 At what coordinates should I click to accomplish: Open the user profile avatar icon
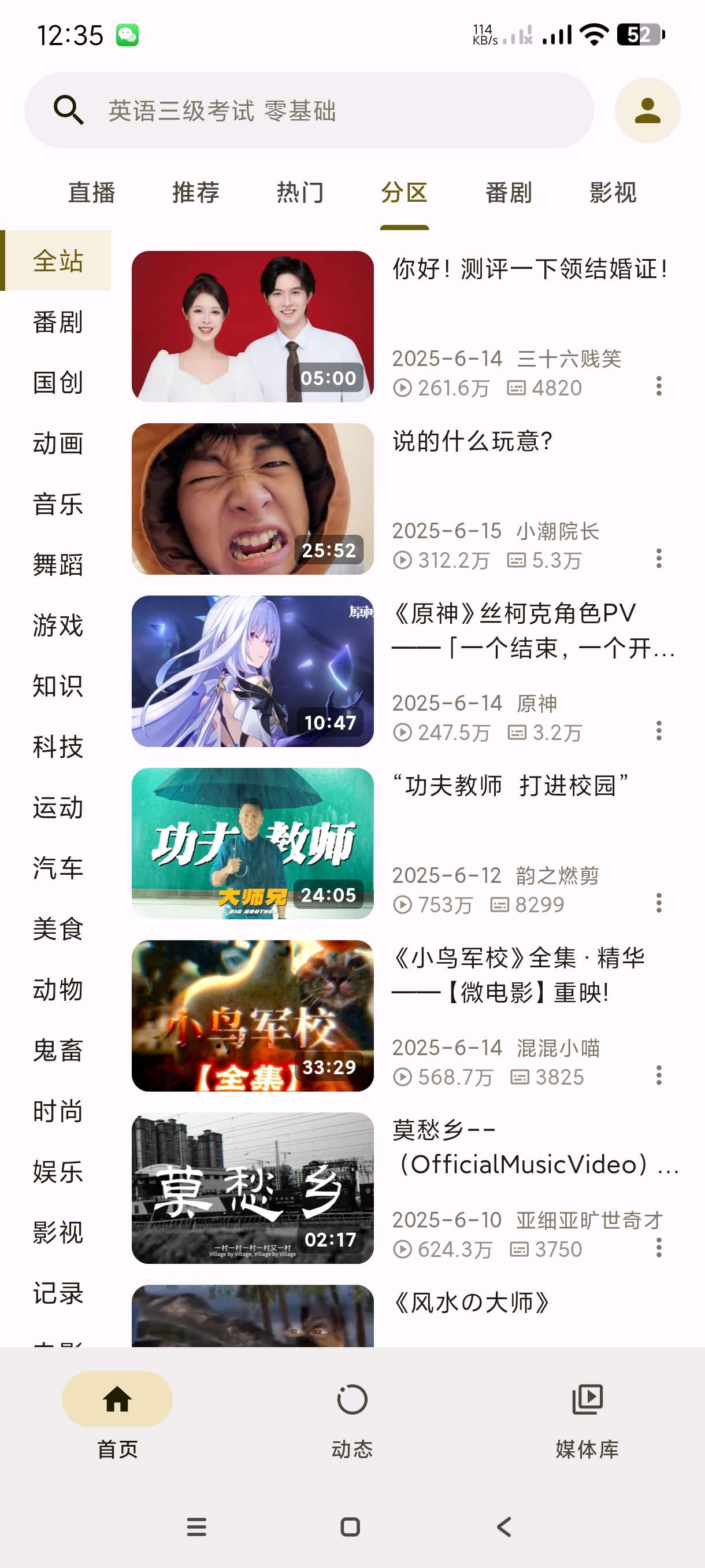pyautogui.click(x=647, y=111)
